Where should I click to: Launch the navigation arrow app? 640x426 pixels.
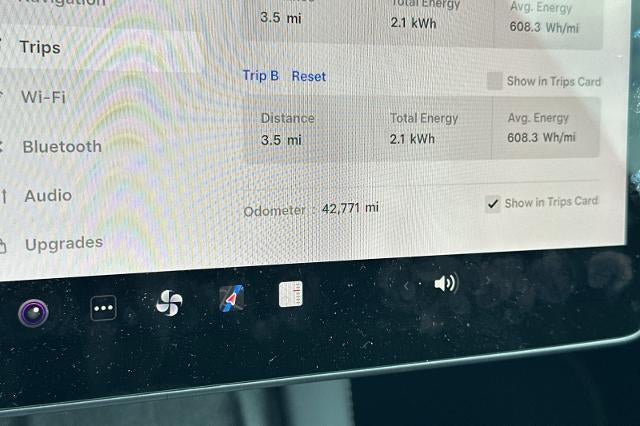[x=232, y=298]
